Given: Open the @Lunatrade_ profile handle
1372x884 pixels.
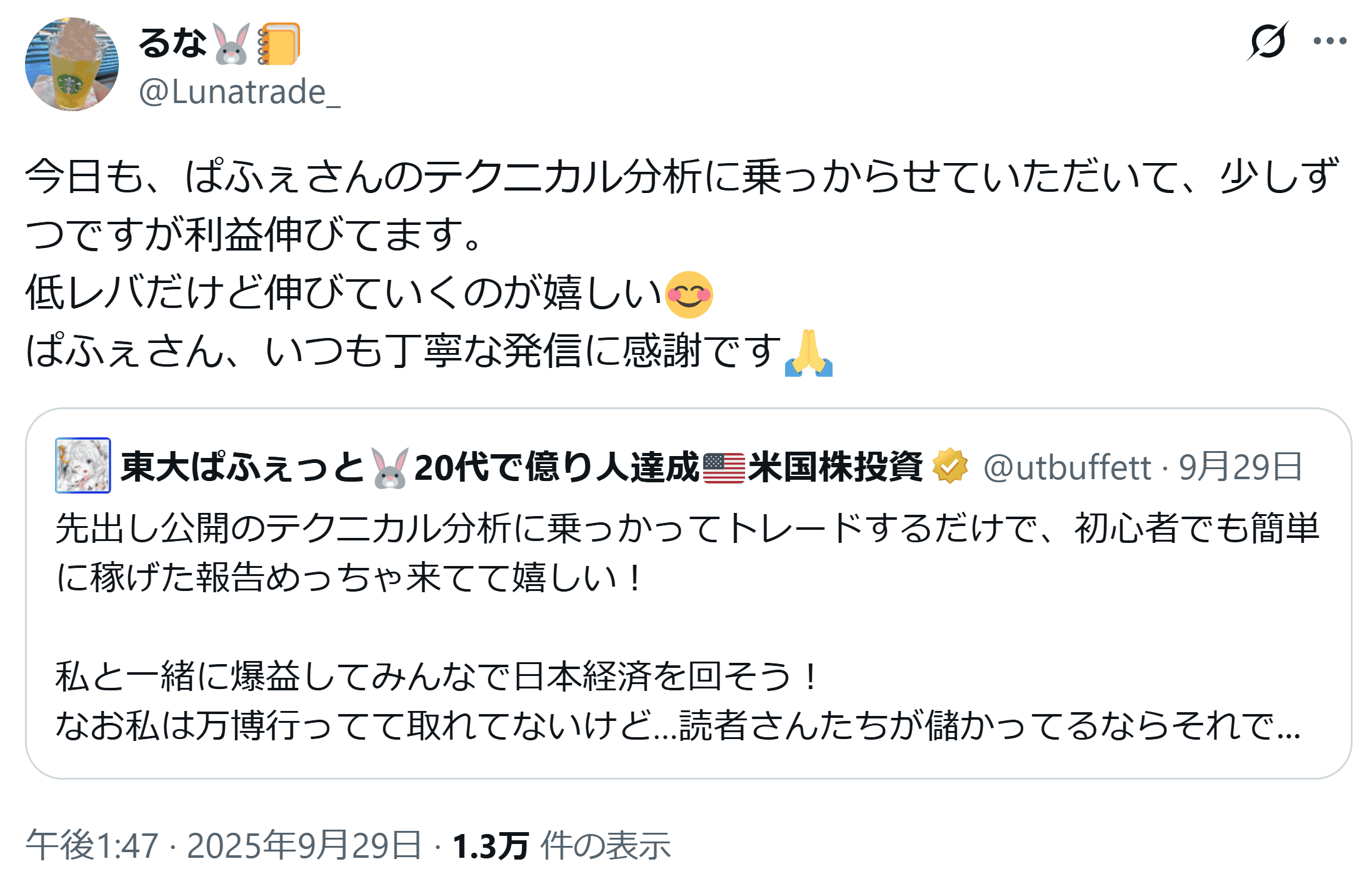Looking at the screenshot, I should point(239,92).
